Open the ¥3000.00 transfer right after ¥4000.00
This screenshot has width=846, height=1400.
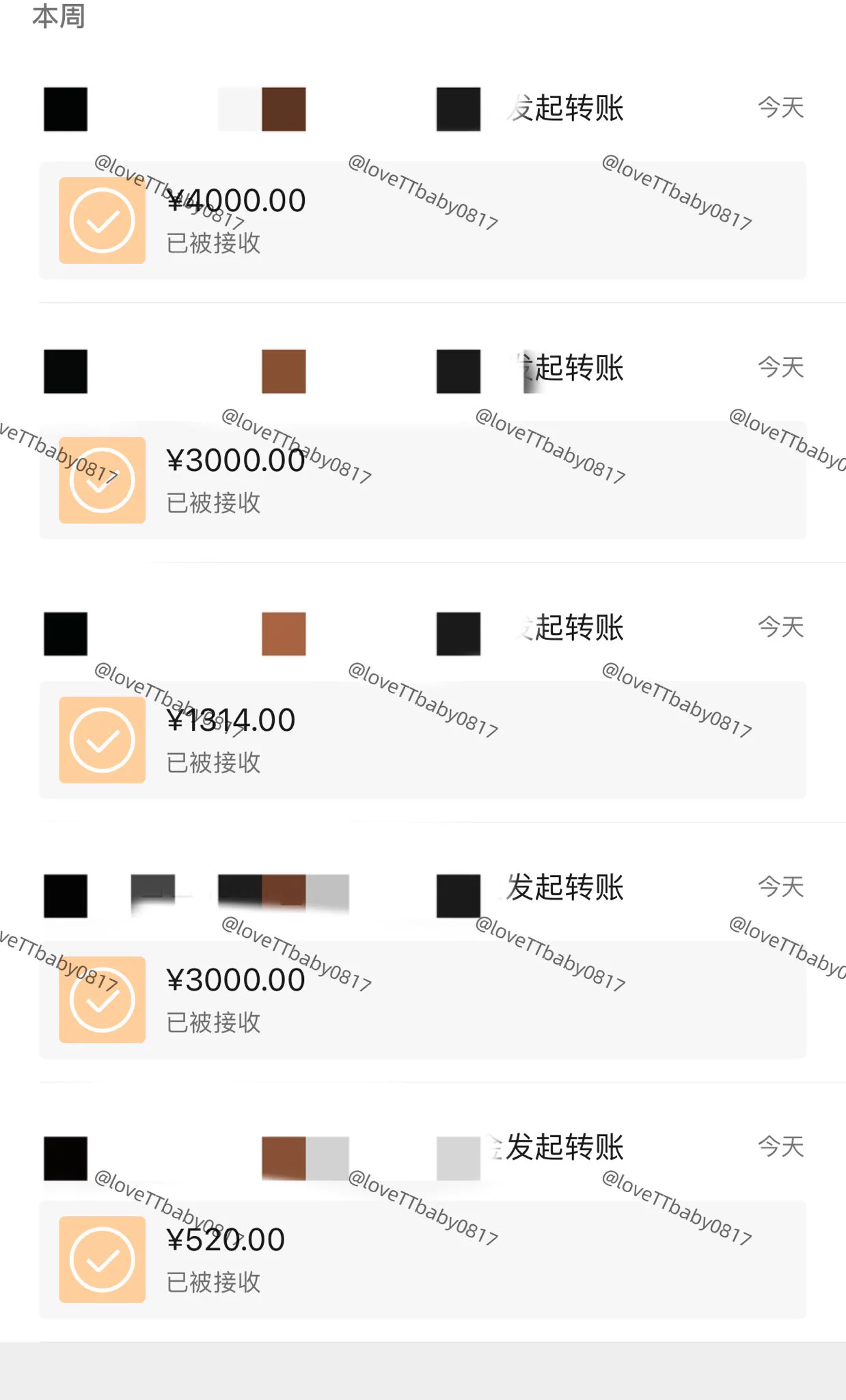(x=422, y=480)
